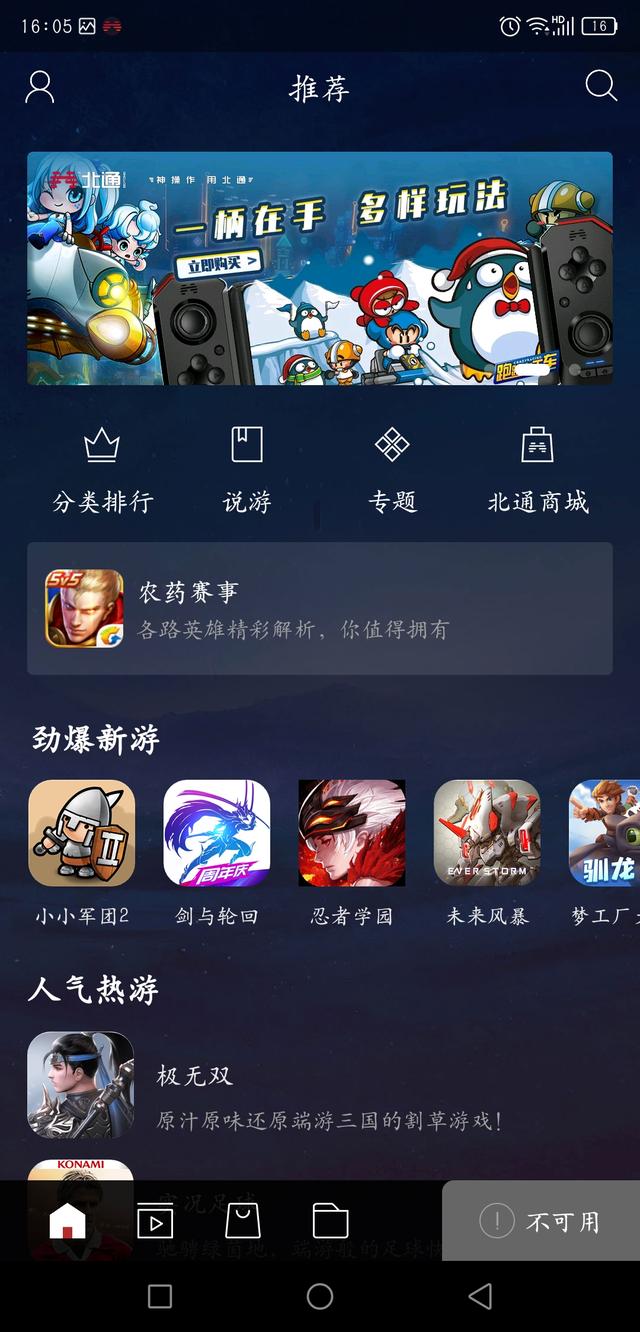Screen dimensions: 640x1332
Task: Open the 农药赛事 card
Action: click(320, 608)
